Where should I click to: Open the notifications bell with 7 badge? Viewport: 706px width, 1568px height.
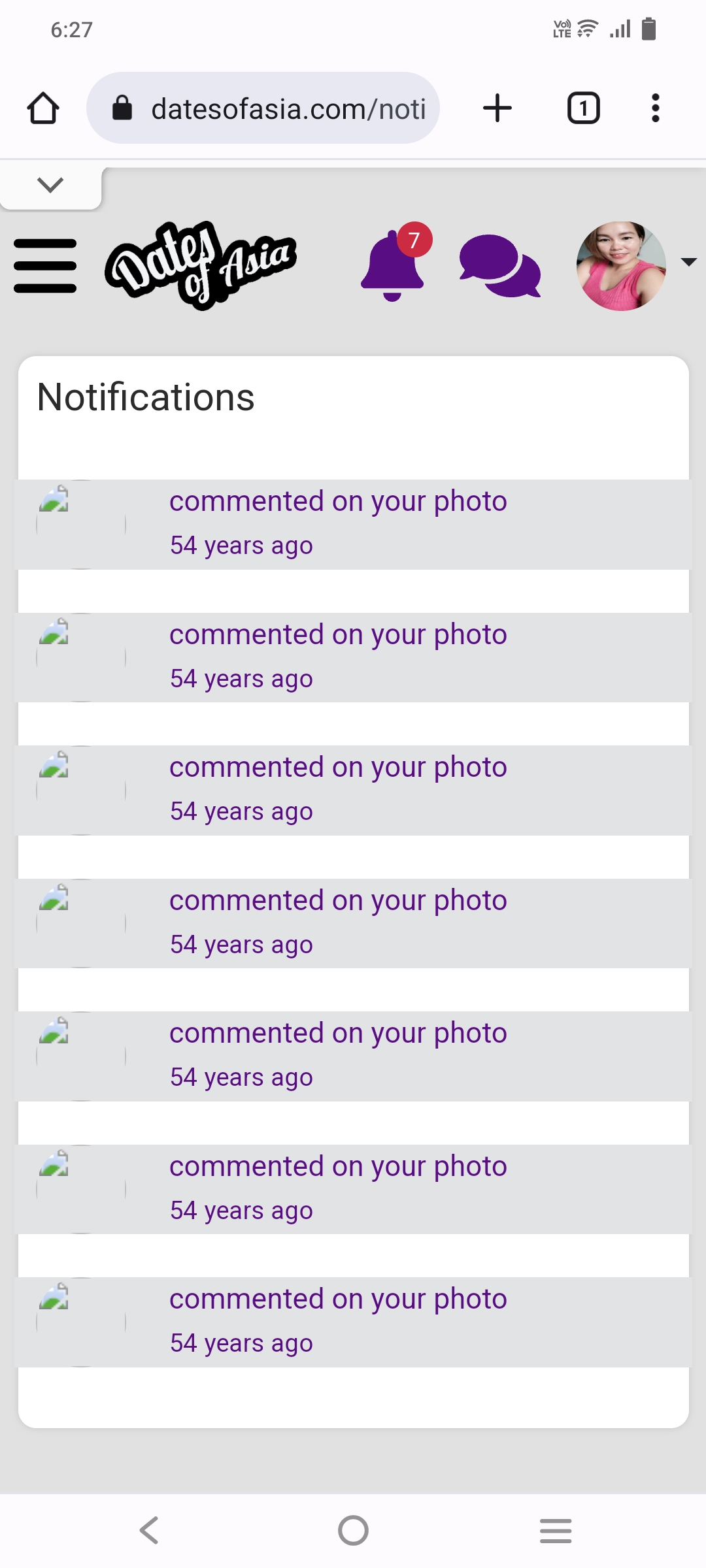coord(395,263)
